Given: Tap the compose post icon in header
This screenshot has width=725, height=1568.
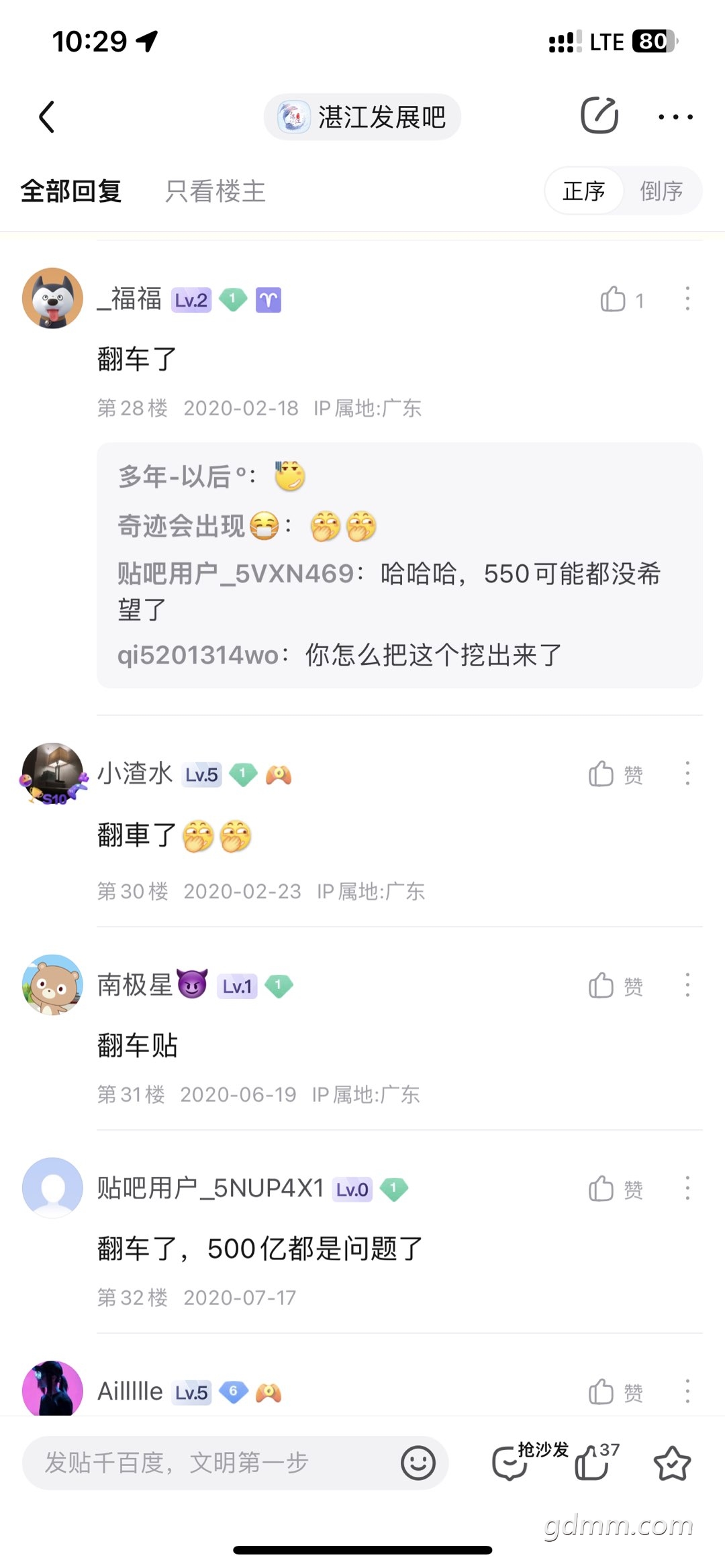Looking at the screenshot, I should tap(599, 116).
